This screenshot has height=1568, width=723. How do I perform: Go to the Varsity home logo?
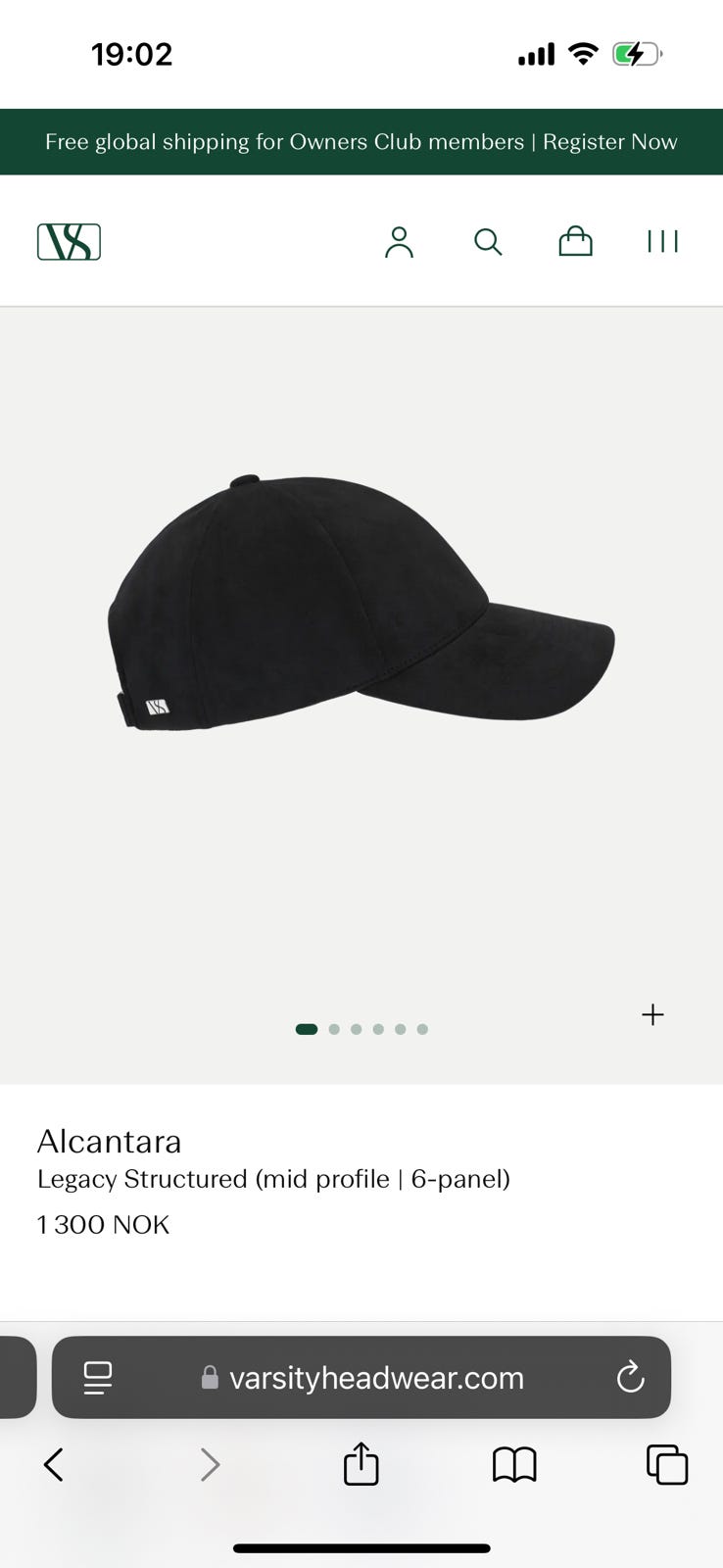click(x=69, y=241)
